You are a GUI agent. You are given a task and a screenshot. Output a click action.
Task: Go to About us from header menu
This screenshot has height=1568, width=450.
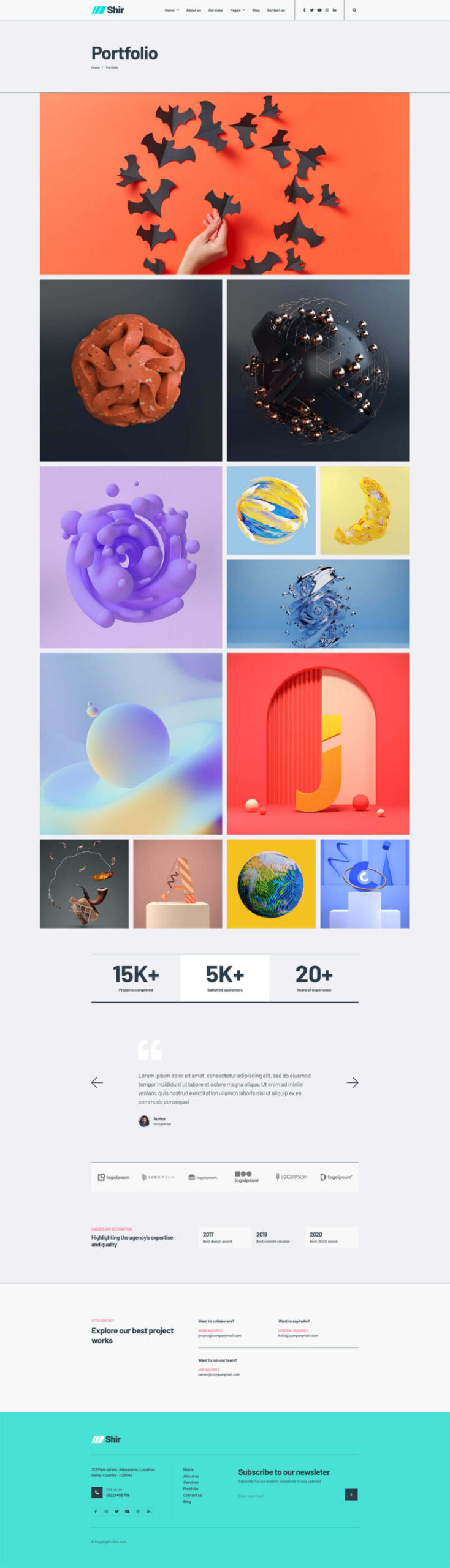[x=193, y=10]
